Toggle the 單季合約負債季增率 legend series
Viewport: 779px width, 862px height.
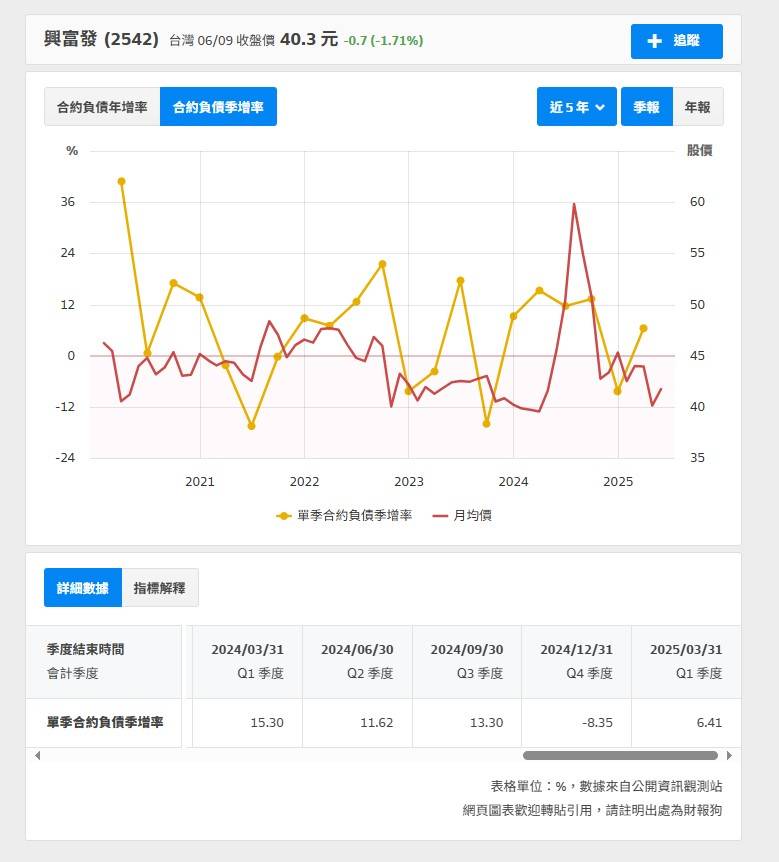coord(345,516)
